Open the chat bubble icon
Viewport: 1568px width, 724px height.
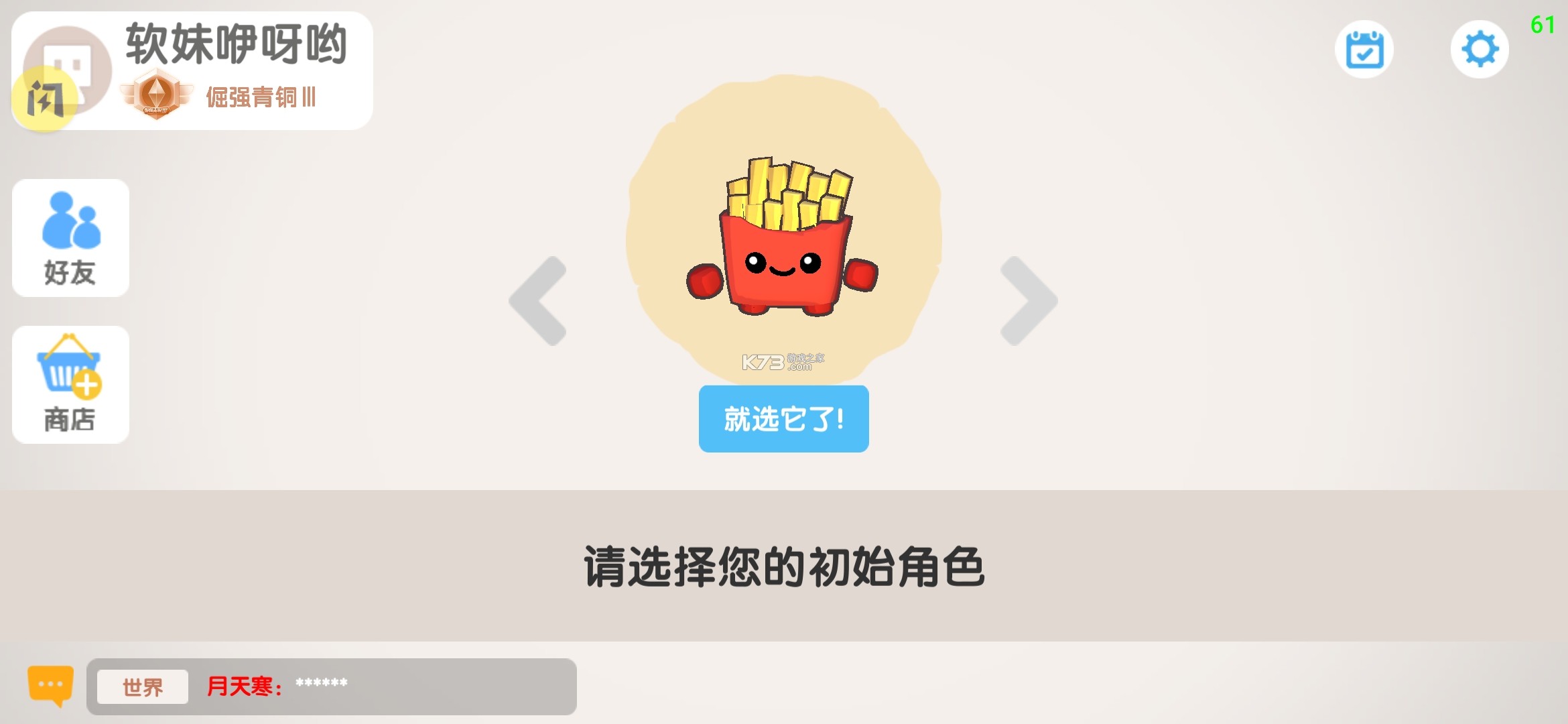[x=50, y=685]
